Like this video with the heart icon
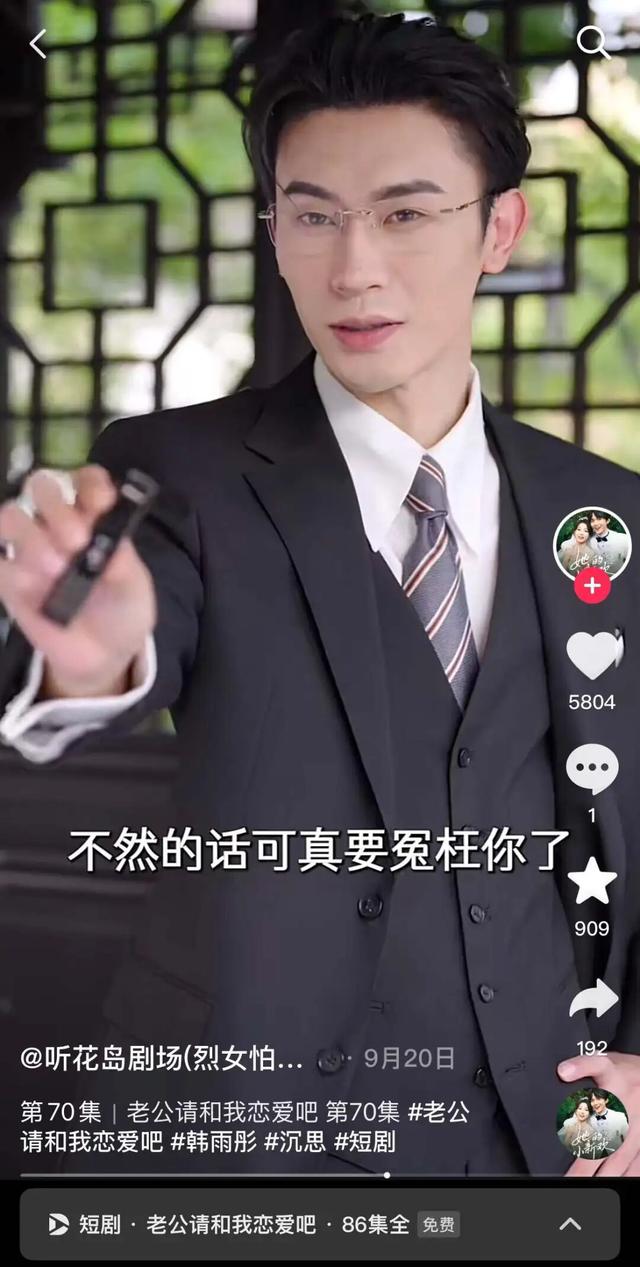This screenshot has height=1267, width=640. tap(593, 655)
